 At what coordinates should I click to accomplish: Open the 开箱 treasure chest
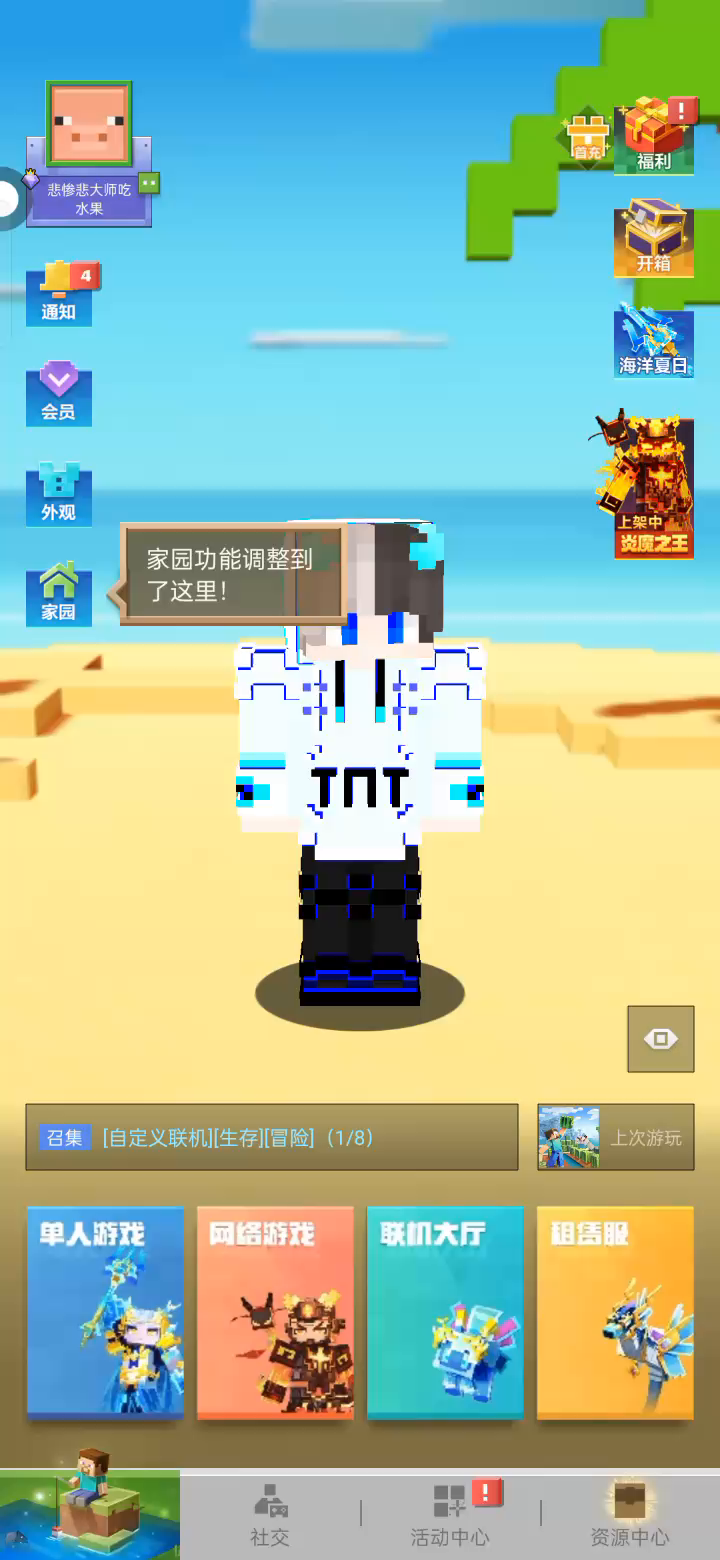coord(654,238)
